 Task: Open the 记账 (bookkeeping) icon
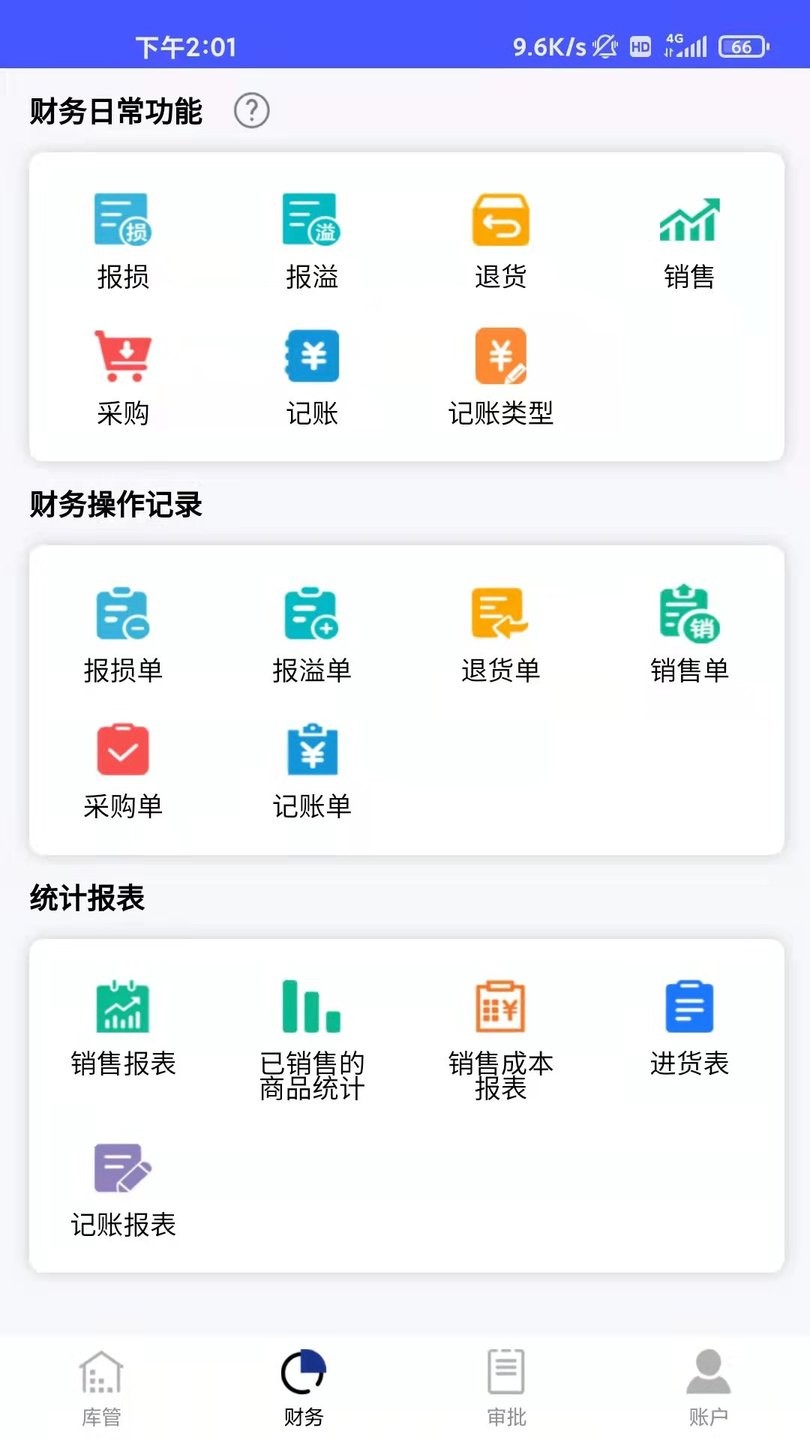point(311,355)
